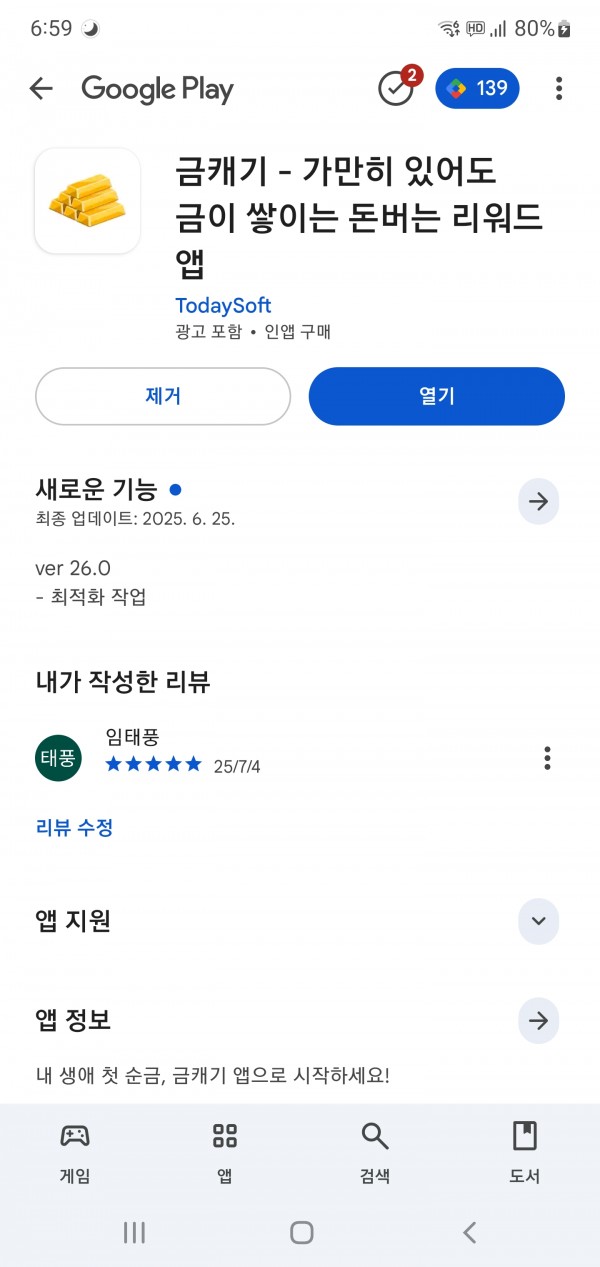Open the Play Points 139 badge
600x1267 pixels.
477,88
